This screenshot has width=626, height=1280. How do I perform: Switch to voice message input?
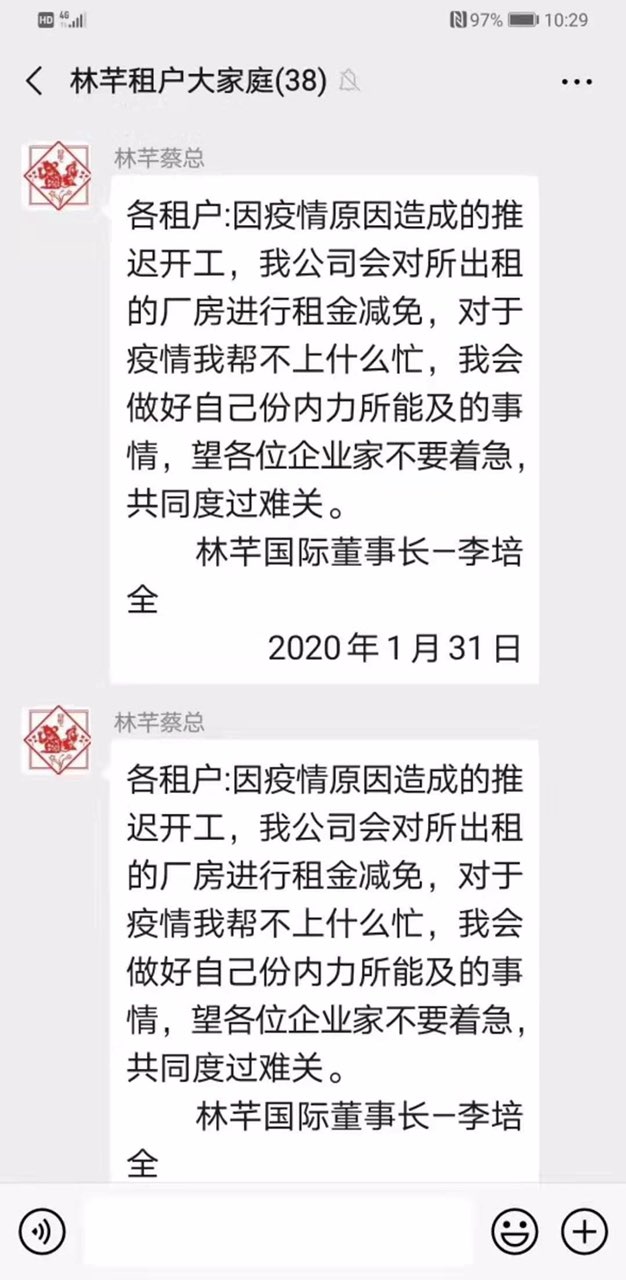[x=42, y=1232]
